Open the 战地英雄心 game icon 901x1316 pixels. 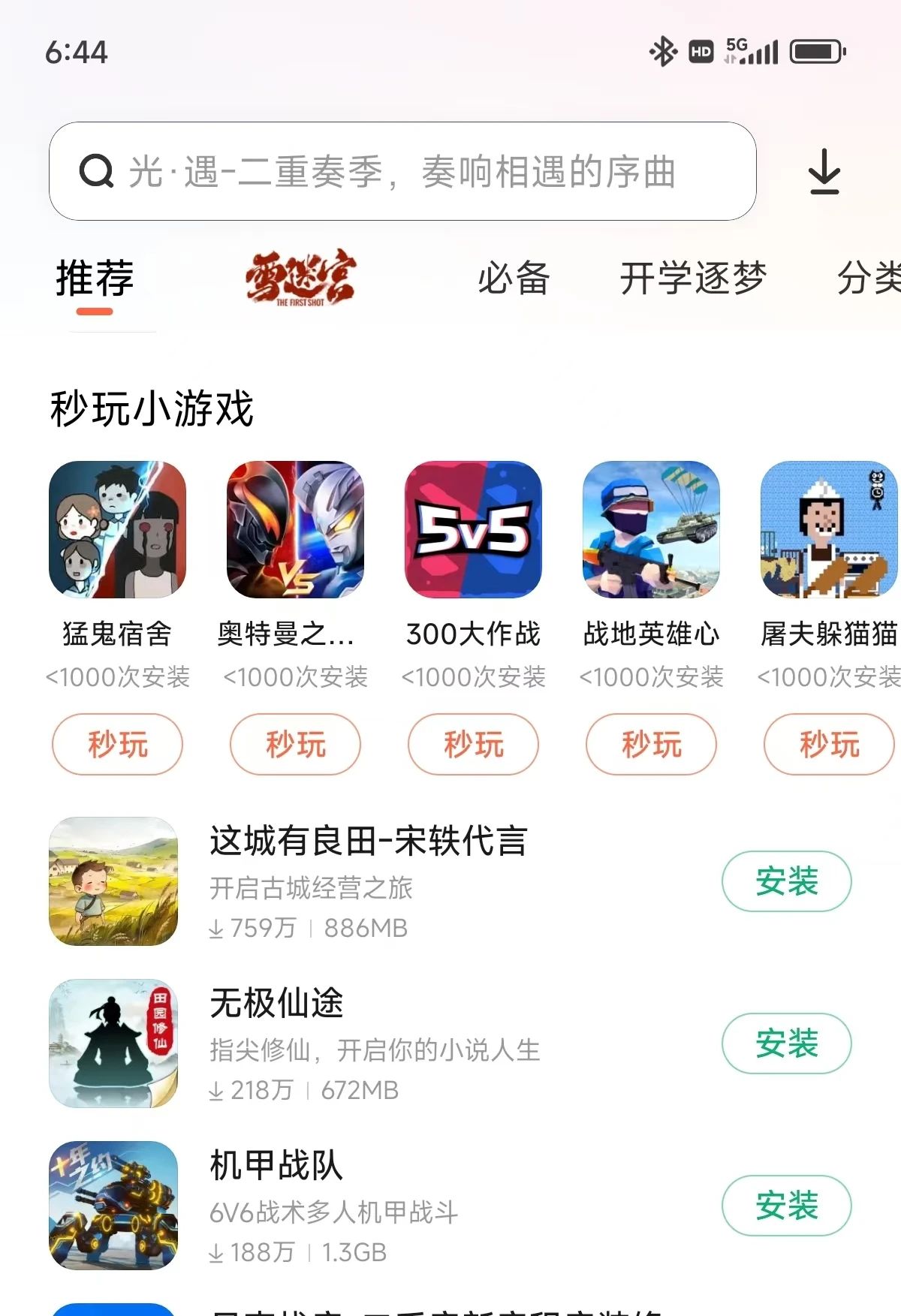651,529
